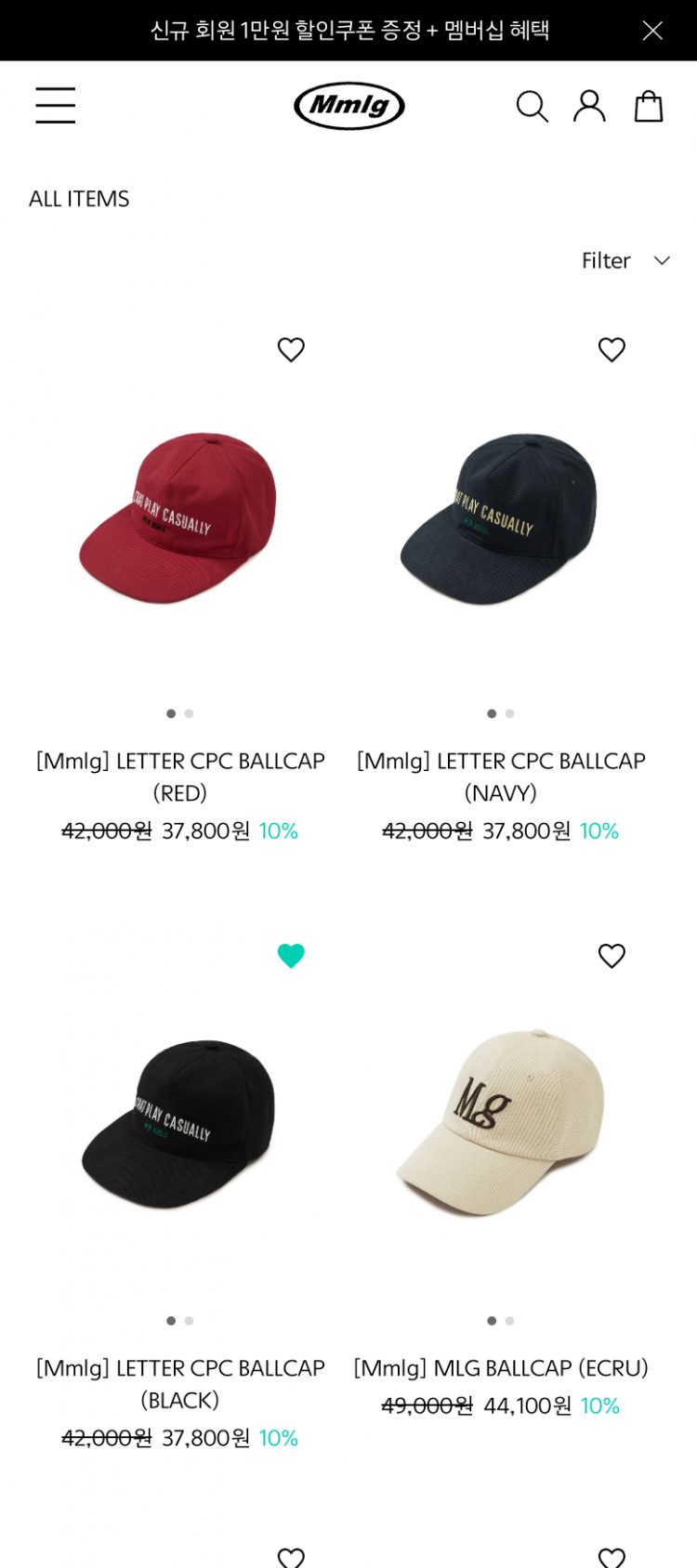The image size is (697, 1568).
Task: Like the LETTER CPC BALLCAP (NAVY)
Action: [x=612, y=349]
